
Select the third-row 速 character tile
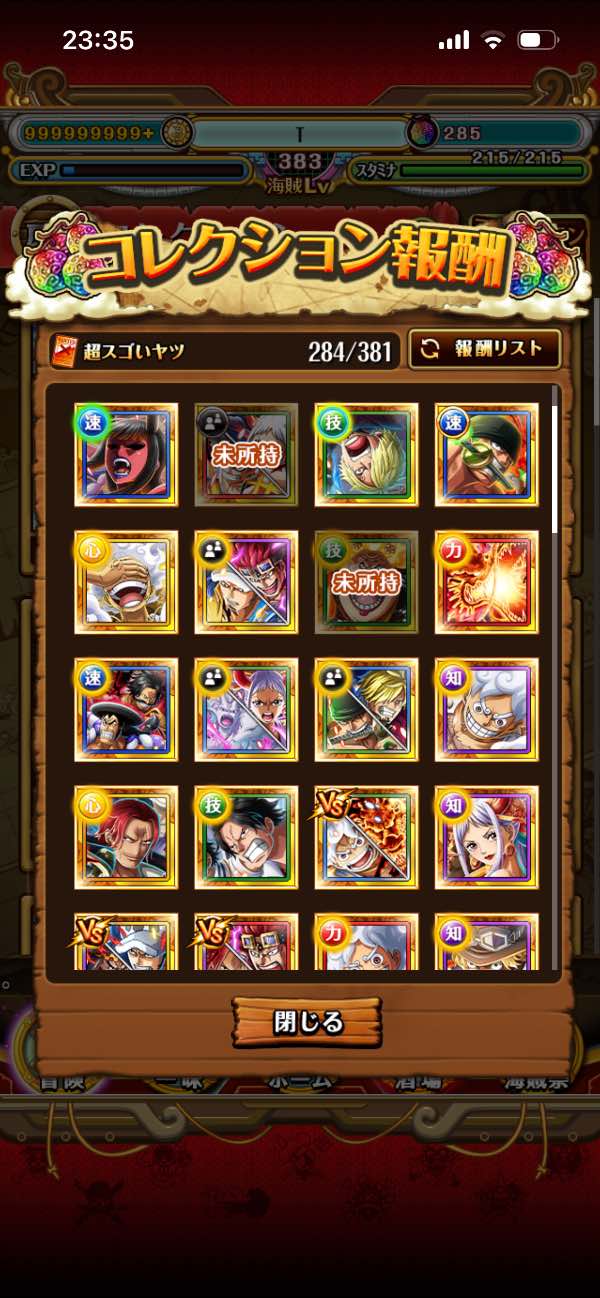click(126, 709)
